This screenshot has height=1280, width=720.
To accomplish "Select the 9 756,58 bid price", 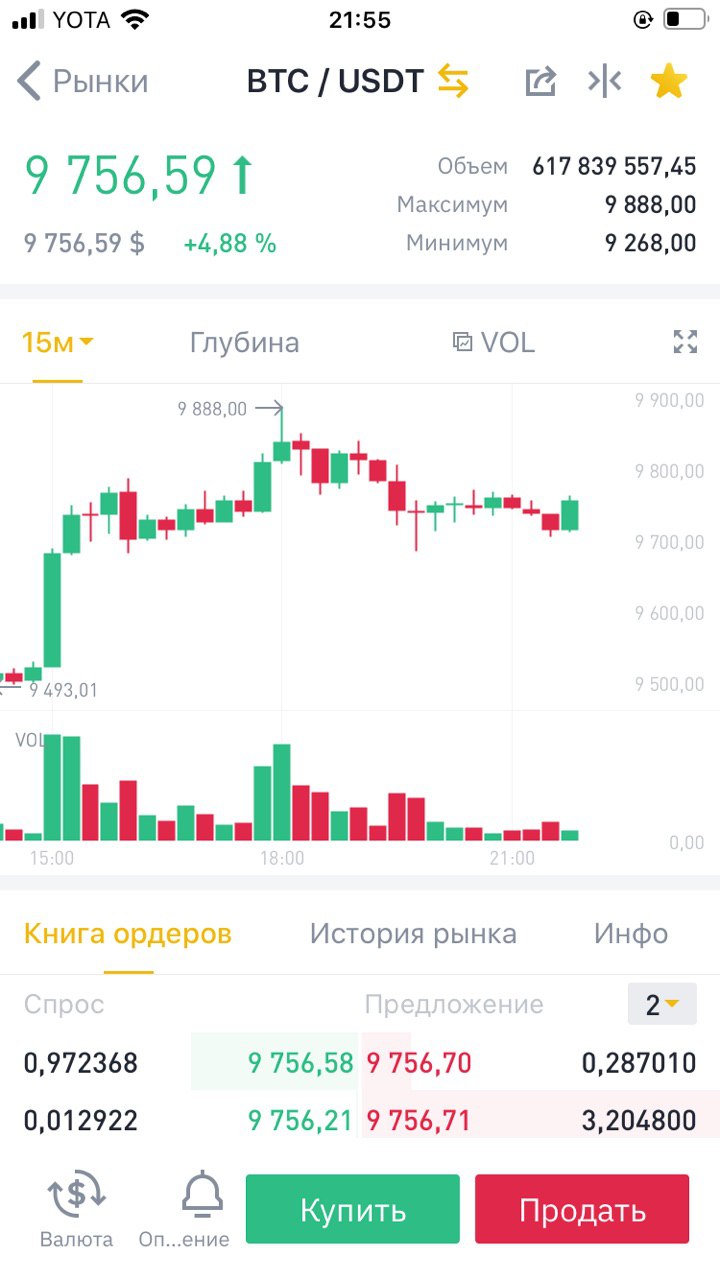I will [x=301, y=1062].
